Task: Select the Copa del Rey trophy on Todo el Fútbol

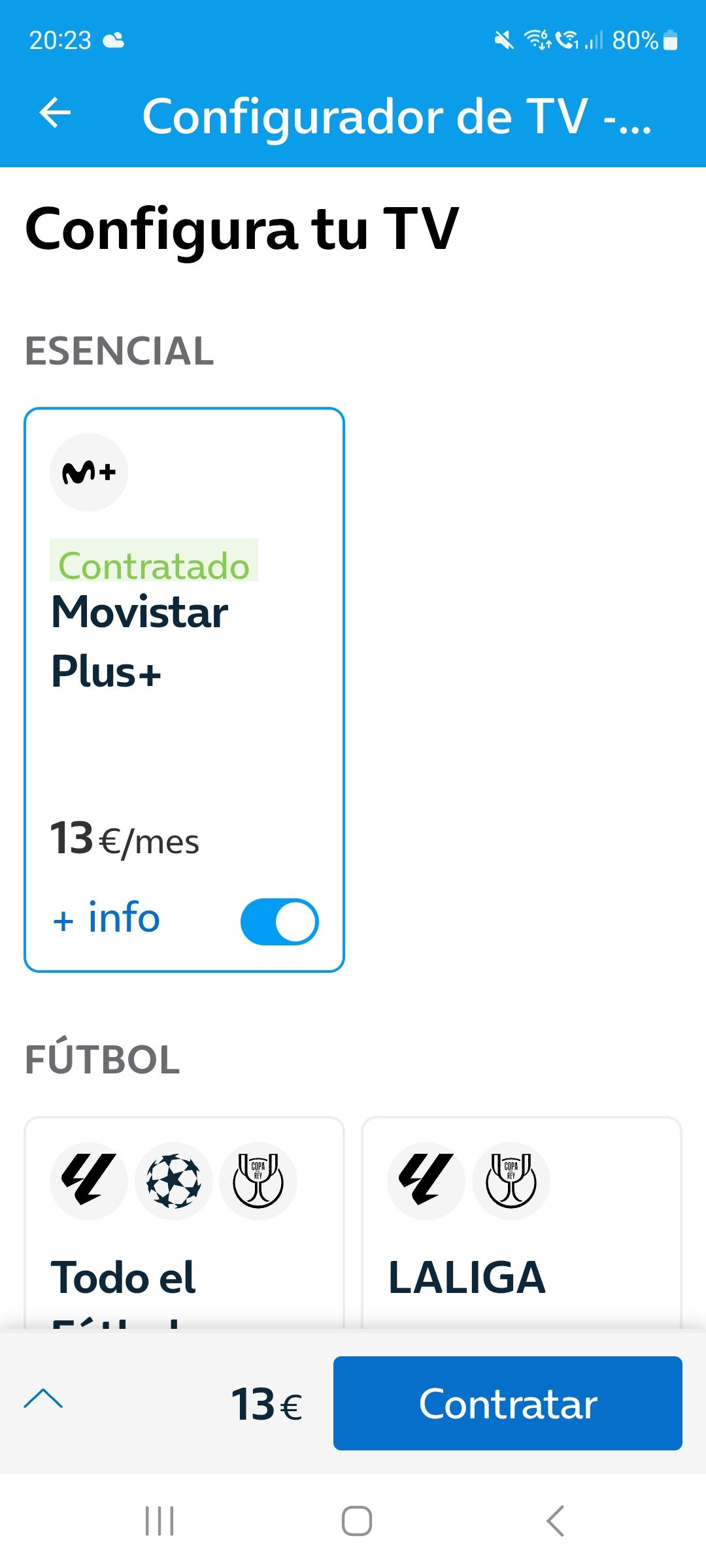Action: [x=257, y=1181]
